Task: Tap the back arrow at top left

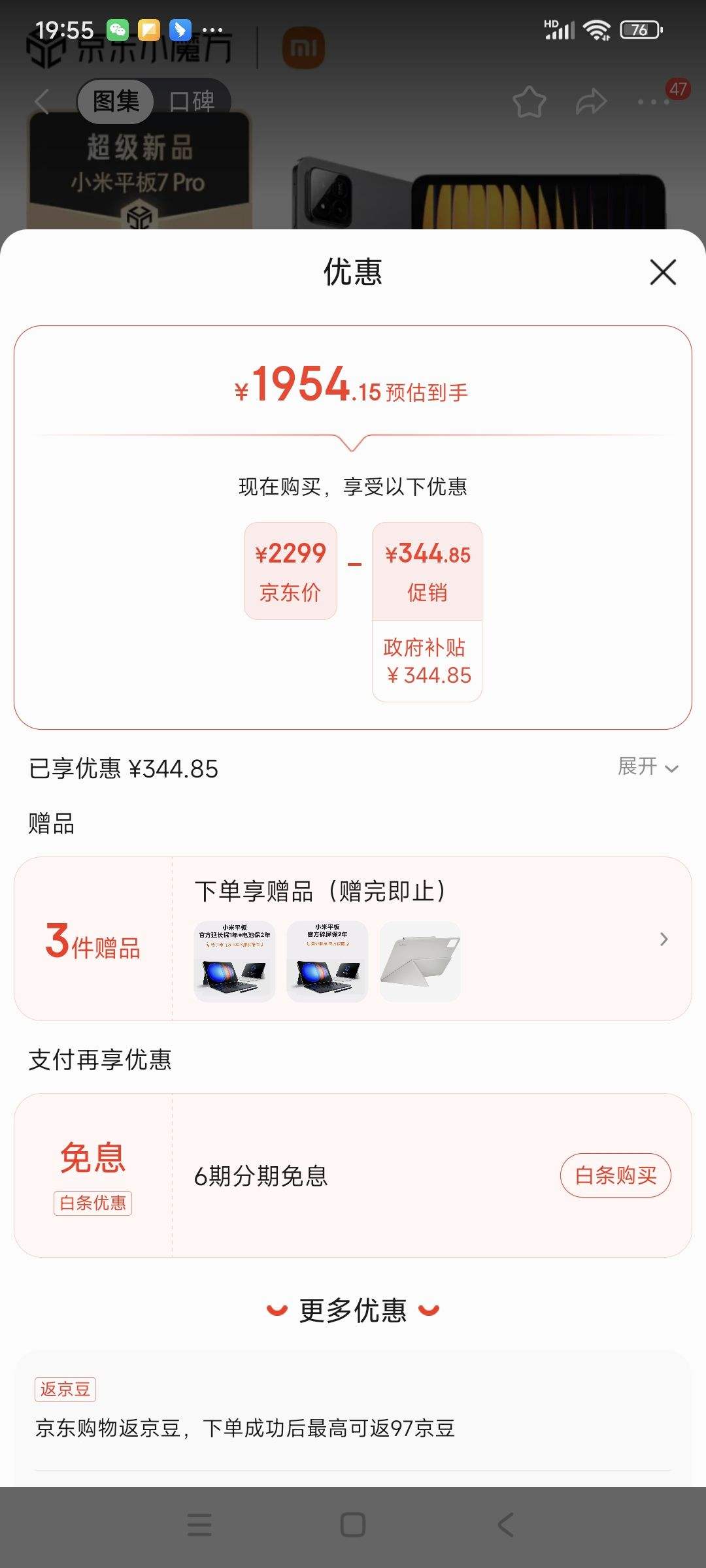Action: (x=41, y=101)
